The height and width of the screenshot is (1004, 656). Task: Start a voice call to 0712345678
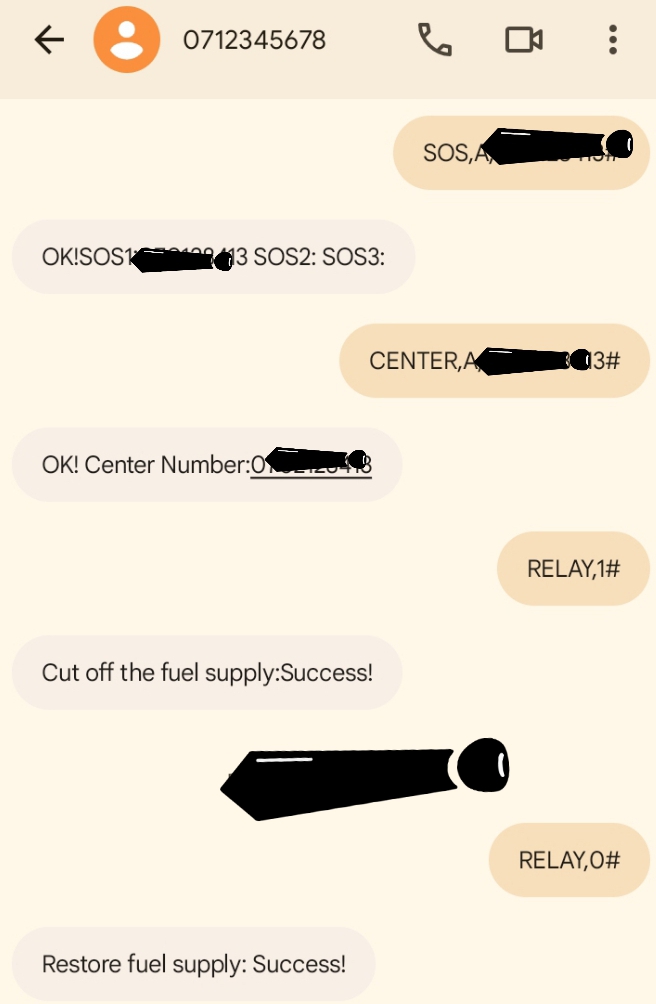click(x=434, y=40)
